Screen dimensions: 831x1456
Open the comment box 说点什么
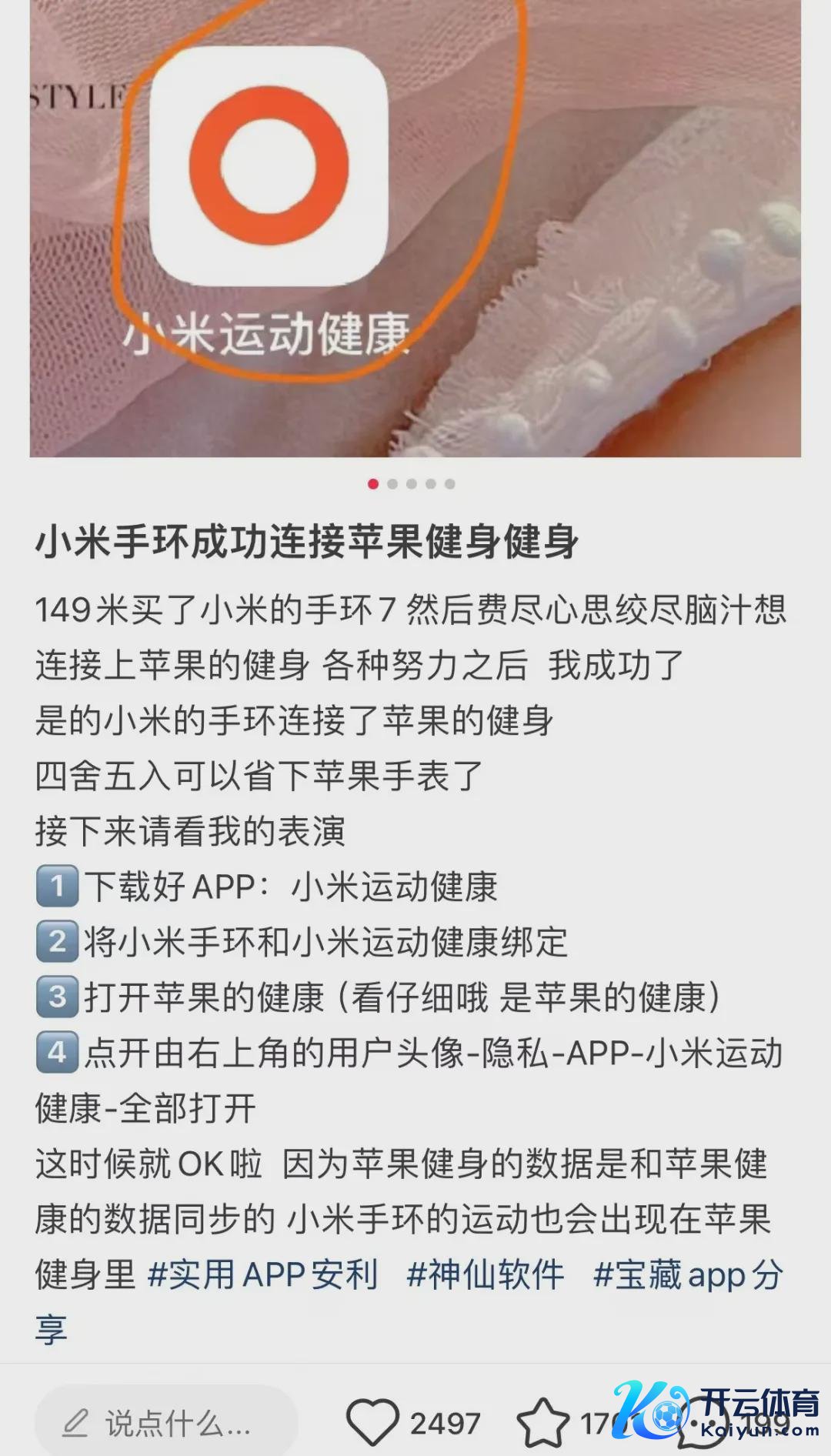[x=165, y=1423]
